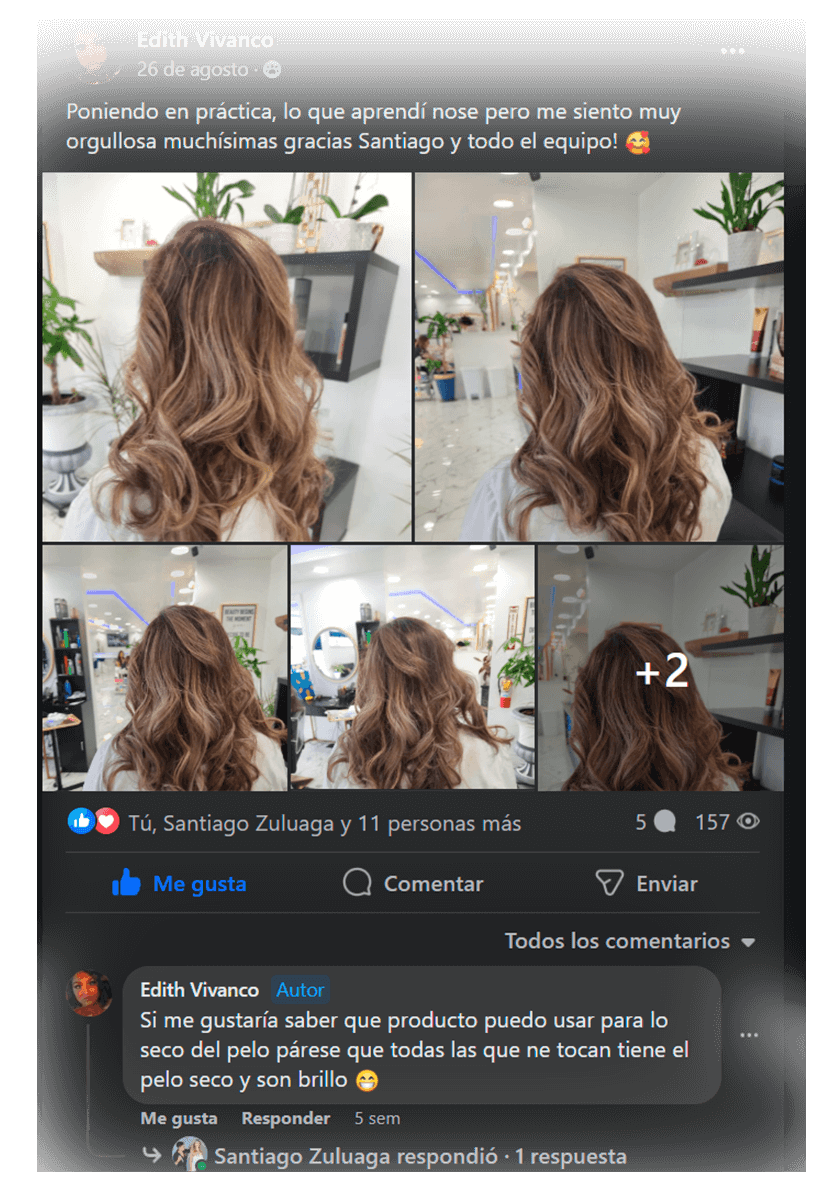This screenshot has width=836, height=1204.
Task: Like Edith Vivanco's comment
Action: click(x=179, y=1118)
